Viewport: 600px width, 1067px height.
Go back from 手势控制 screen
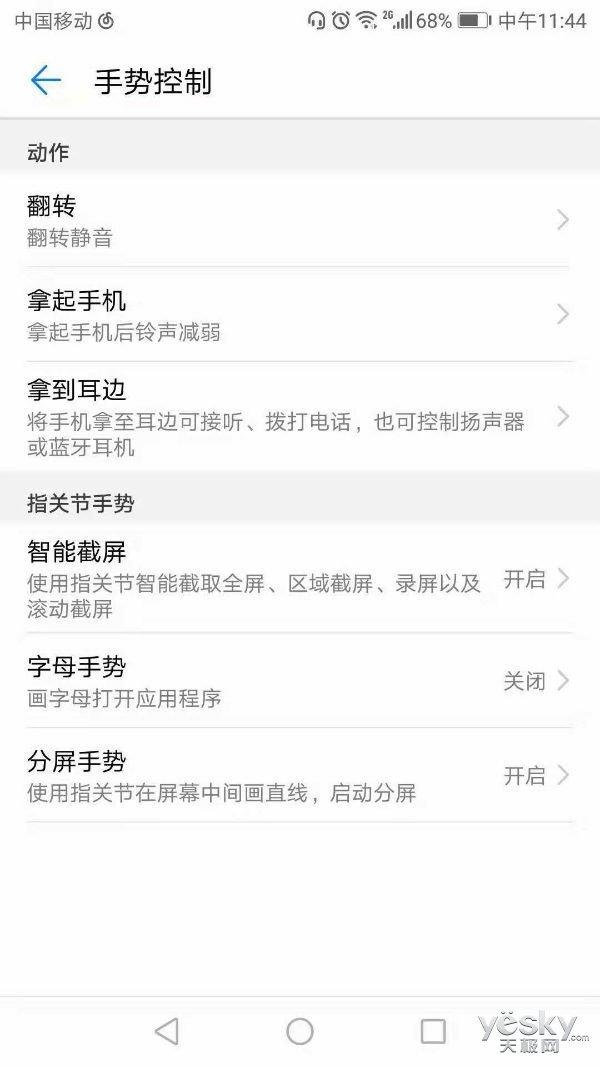pos(46,81)
